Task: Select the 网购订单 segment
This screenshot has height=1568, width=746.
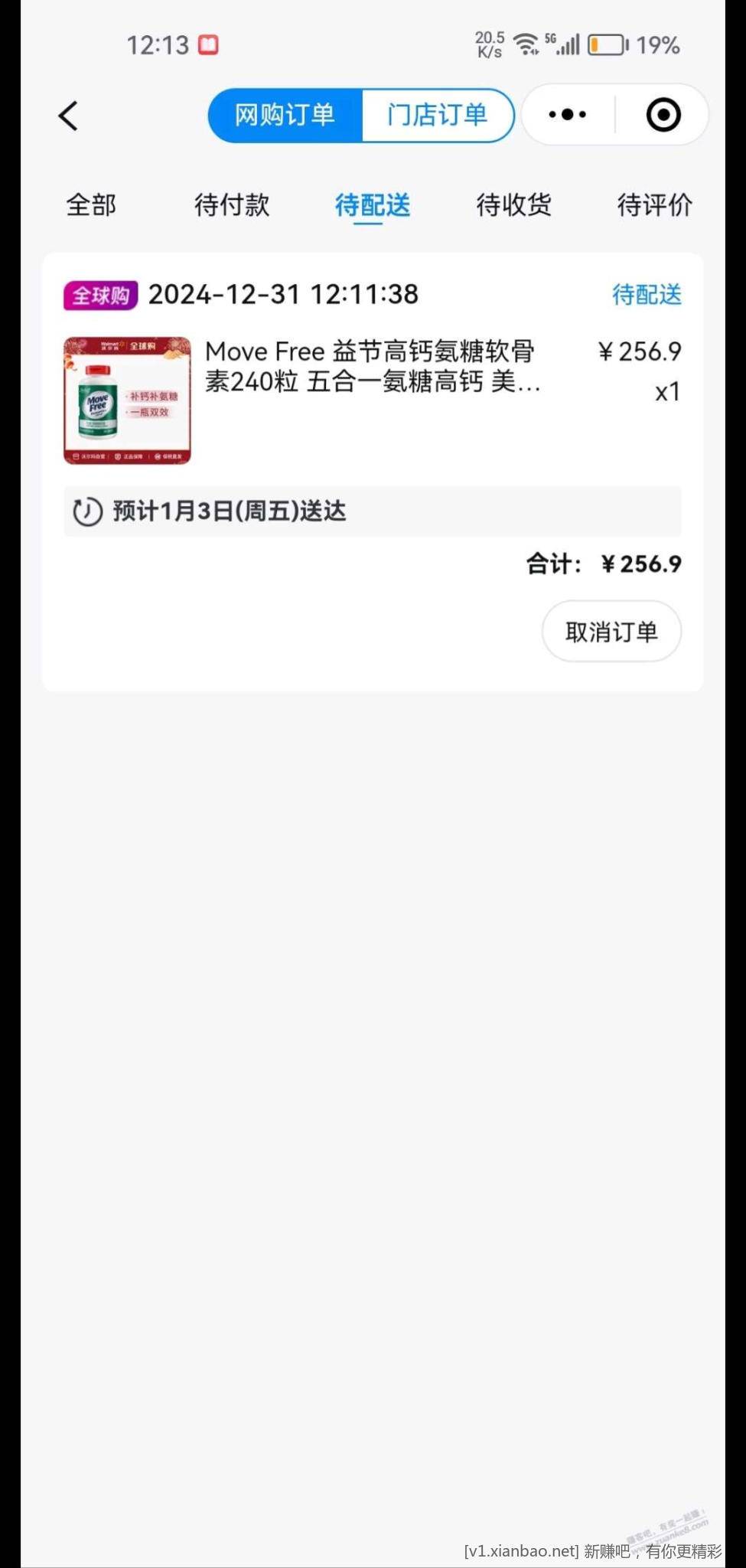Action: [x=285, y=116]
